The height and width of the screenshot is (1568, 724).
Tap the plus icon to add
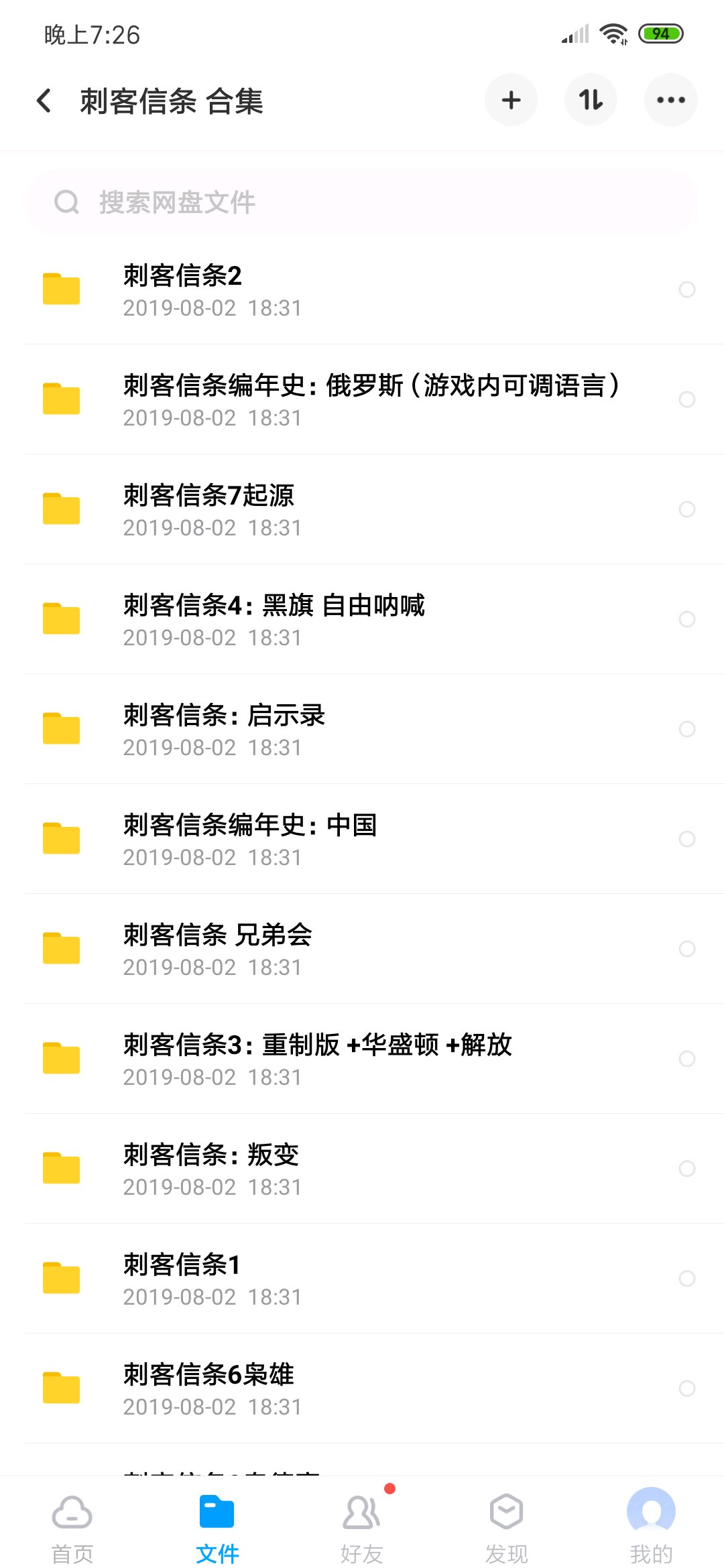(511, 101)
